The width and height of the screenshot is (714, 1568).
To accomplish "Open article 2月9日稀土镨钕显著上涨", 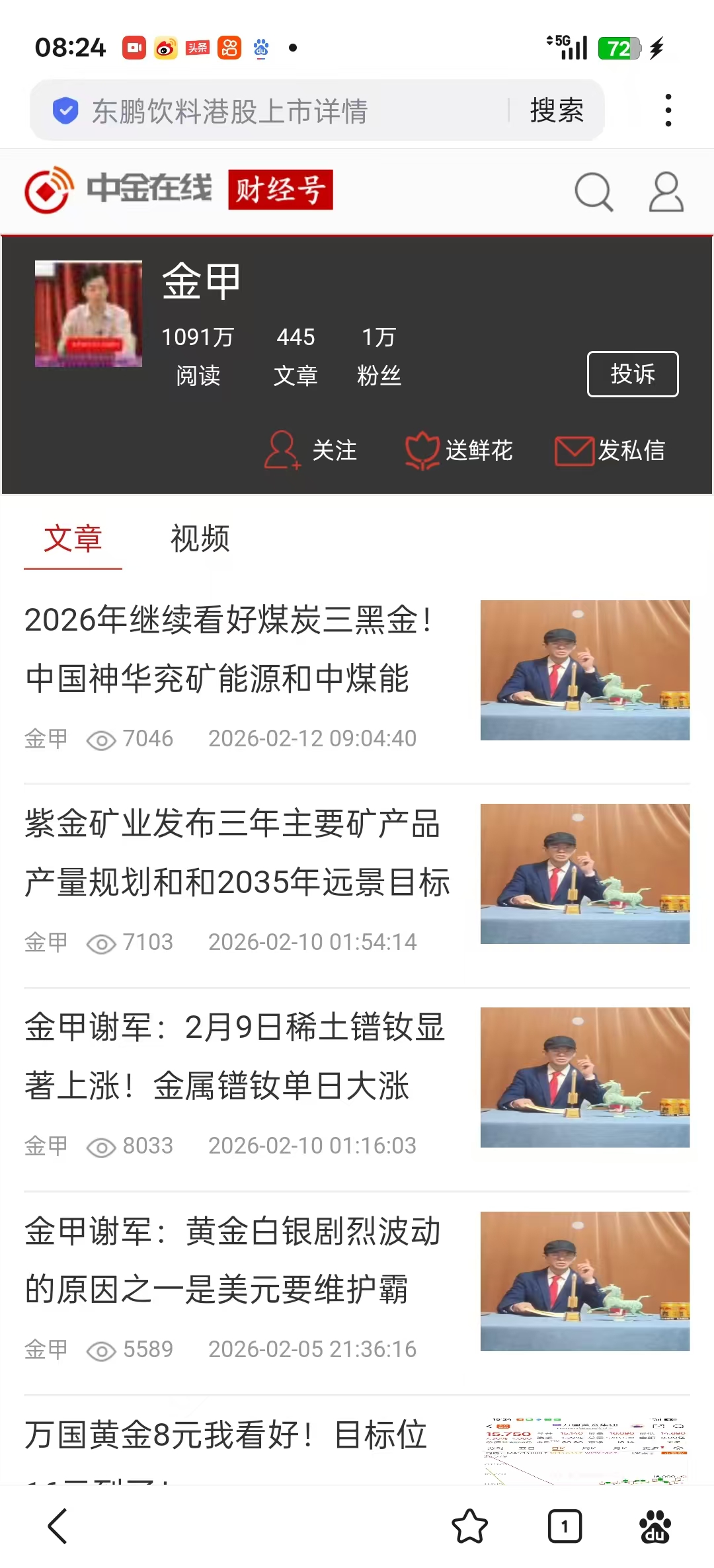I will click(234, 1056).
